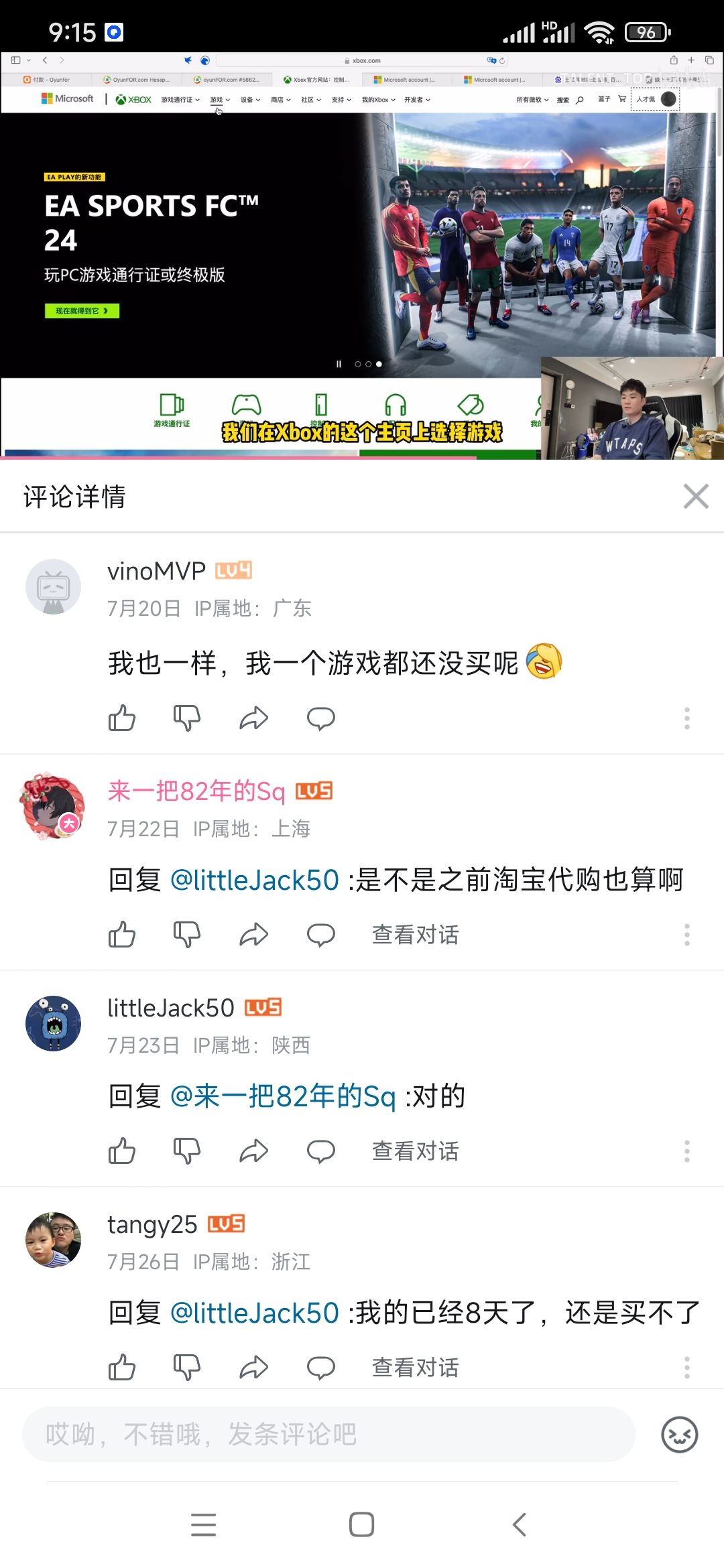The width and height of the screenshot is (724, 1568).
Task: Like vinoMVP's comment
Action: point(122,718)
